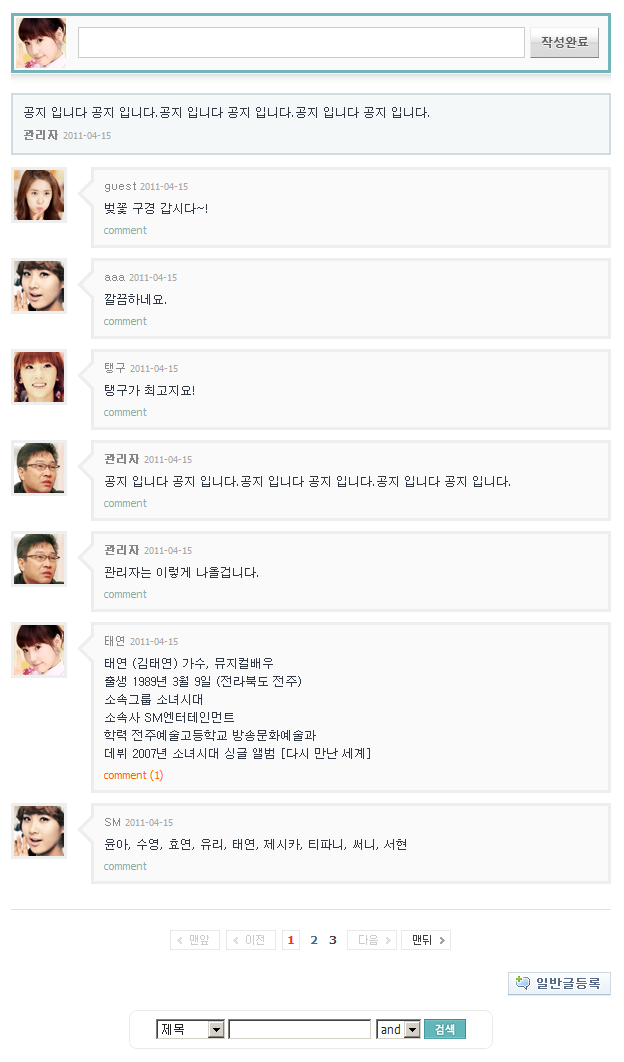
Task: Go to page 2
Action: pos(314,940)
